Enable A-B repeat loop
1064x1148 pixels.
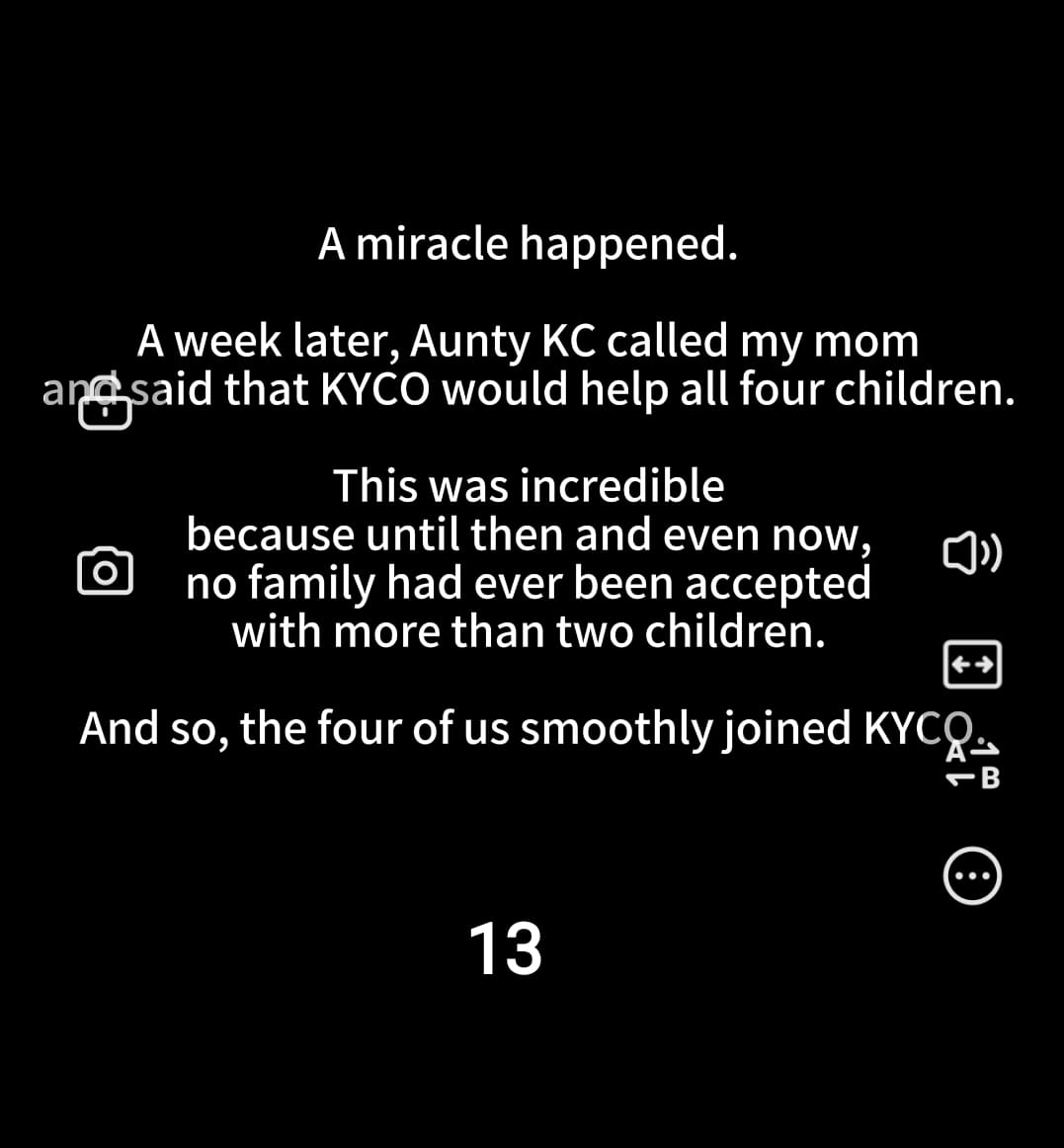pos(973,767)
